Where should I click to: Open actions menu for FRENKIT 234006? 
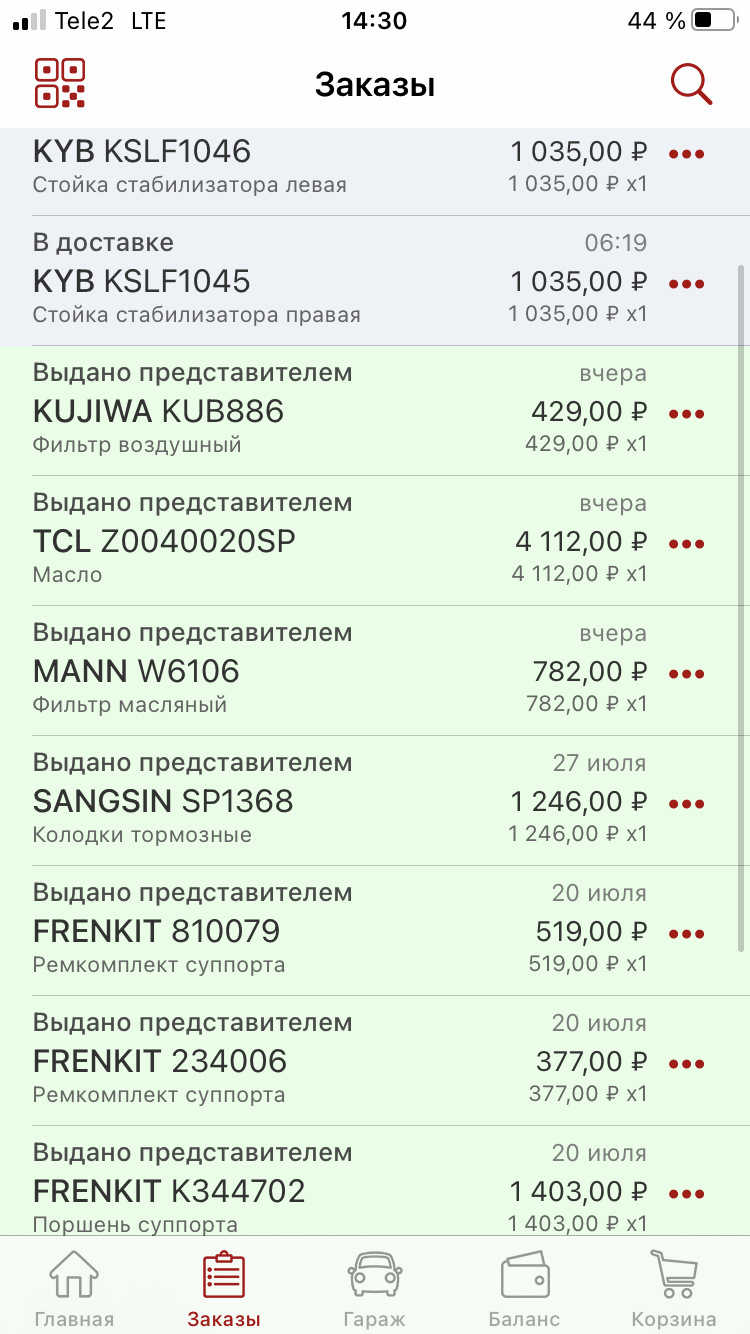click(x=686, y=1063)
